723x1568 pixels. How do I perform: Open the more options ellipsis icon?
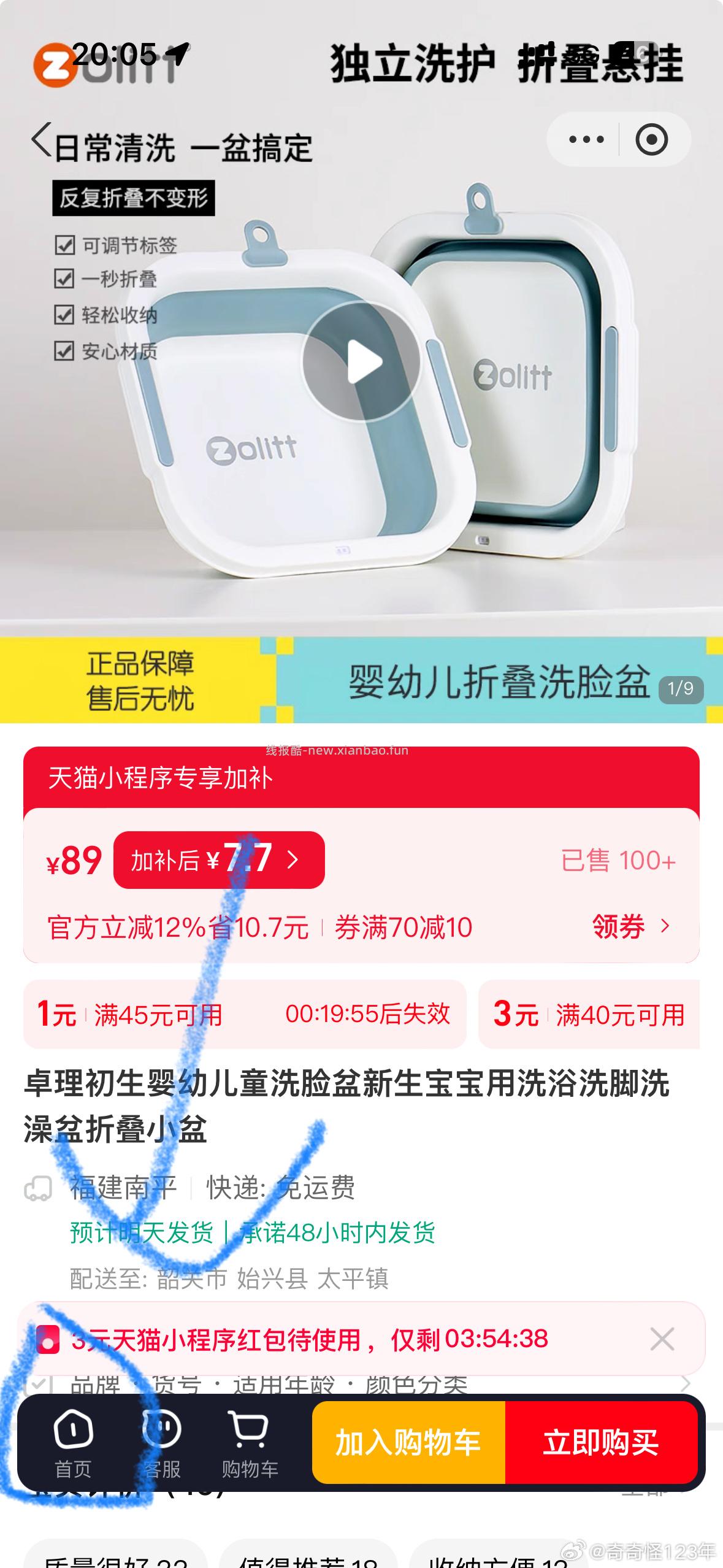coord(586,139)
